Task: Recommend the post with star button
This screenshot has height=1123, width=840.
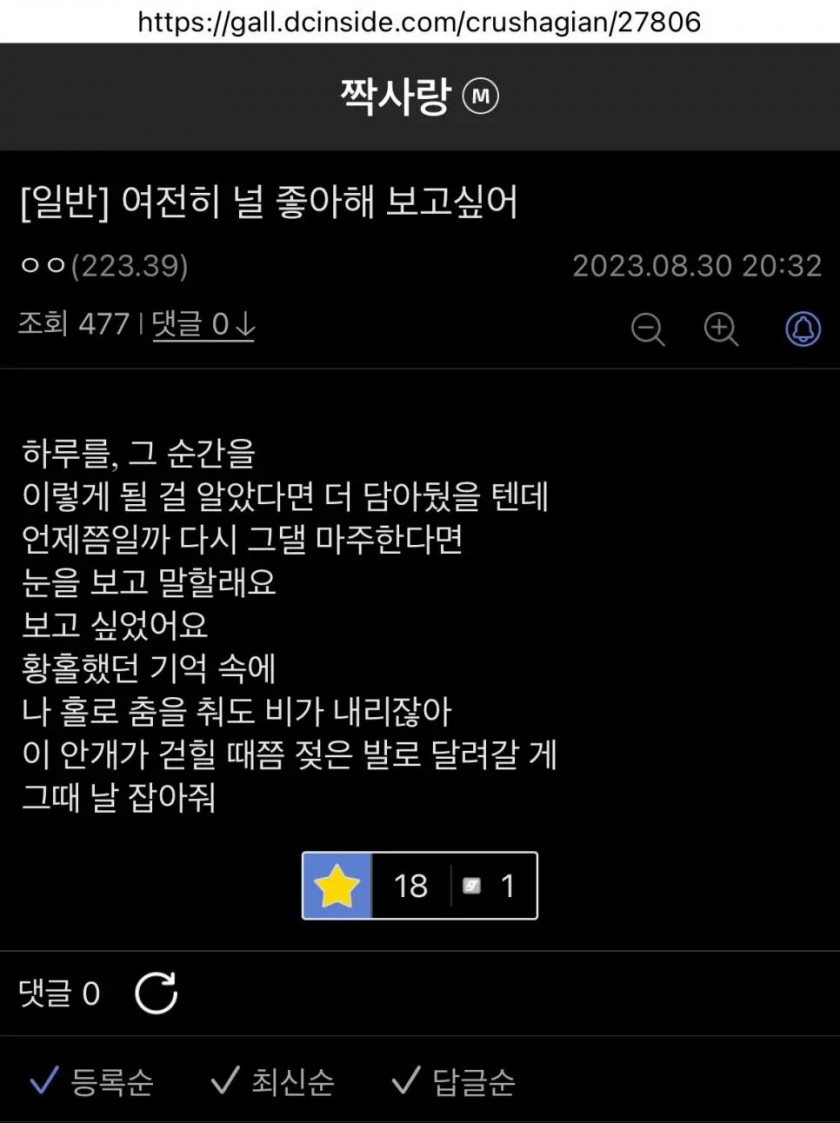Action: point(337,886)
